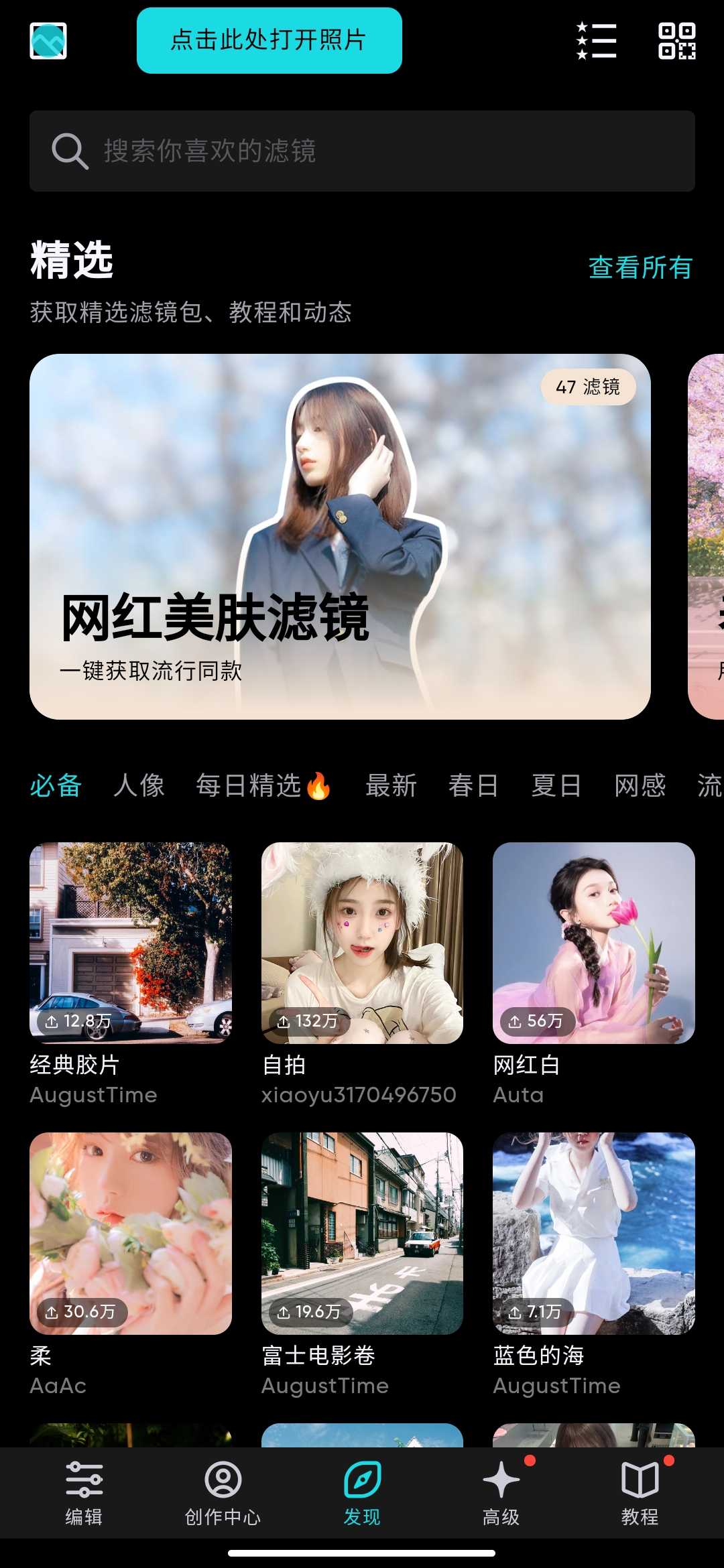Select the 春日 category tab

(x=473, y=785)
